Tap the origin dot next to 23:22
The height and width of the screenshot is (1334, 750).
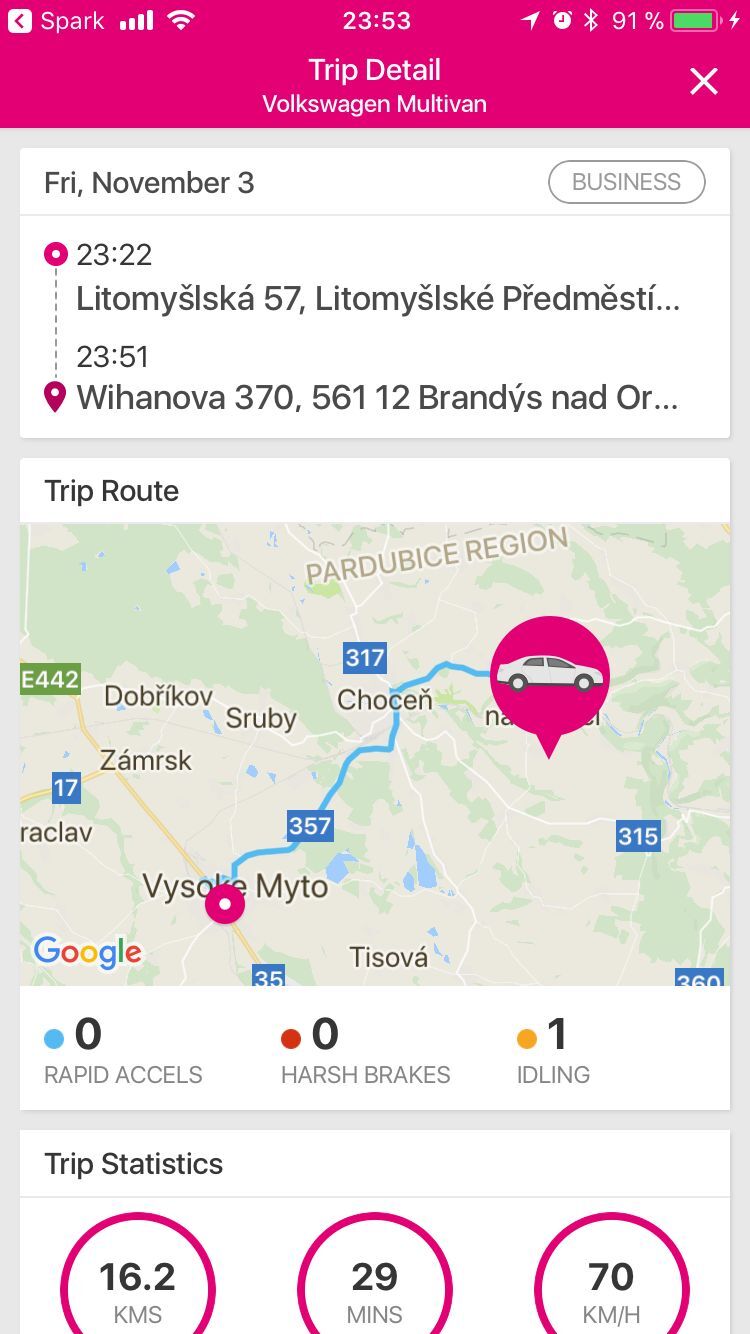55,253
